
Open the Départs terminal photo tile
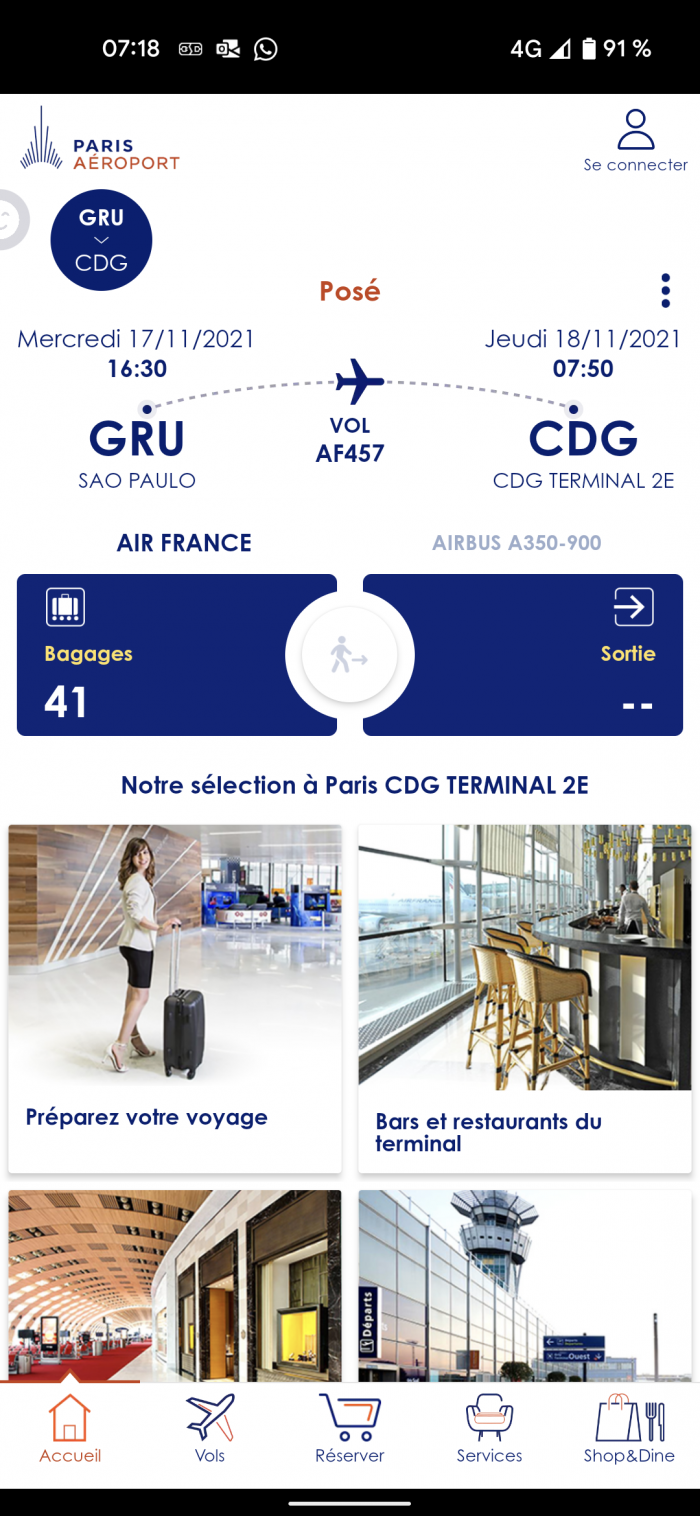point(525,1285)
